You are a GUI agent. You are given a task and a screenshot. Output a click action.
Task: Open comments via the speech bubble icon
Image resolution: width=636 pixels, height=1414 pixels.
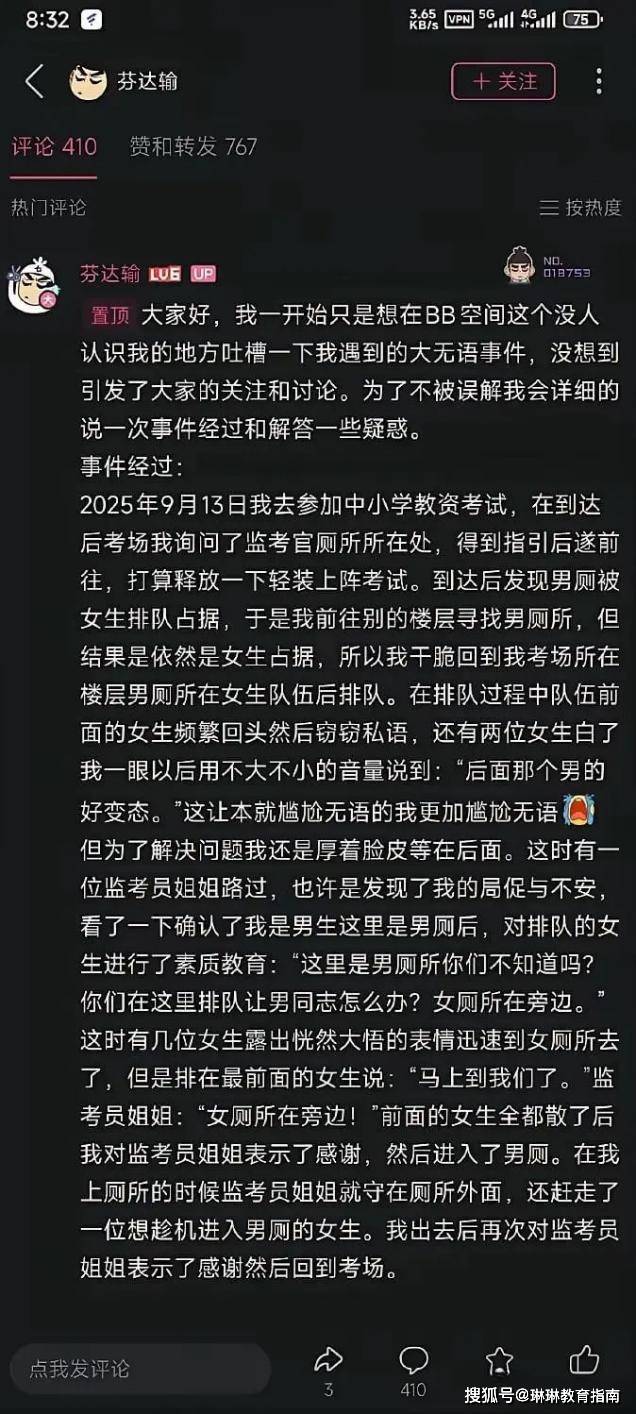413,1359
